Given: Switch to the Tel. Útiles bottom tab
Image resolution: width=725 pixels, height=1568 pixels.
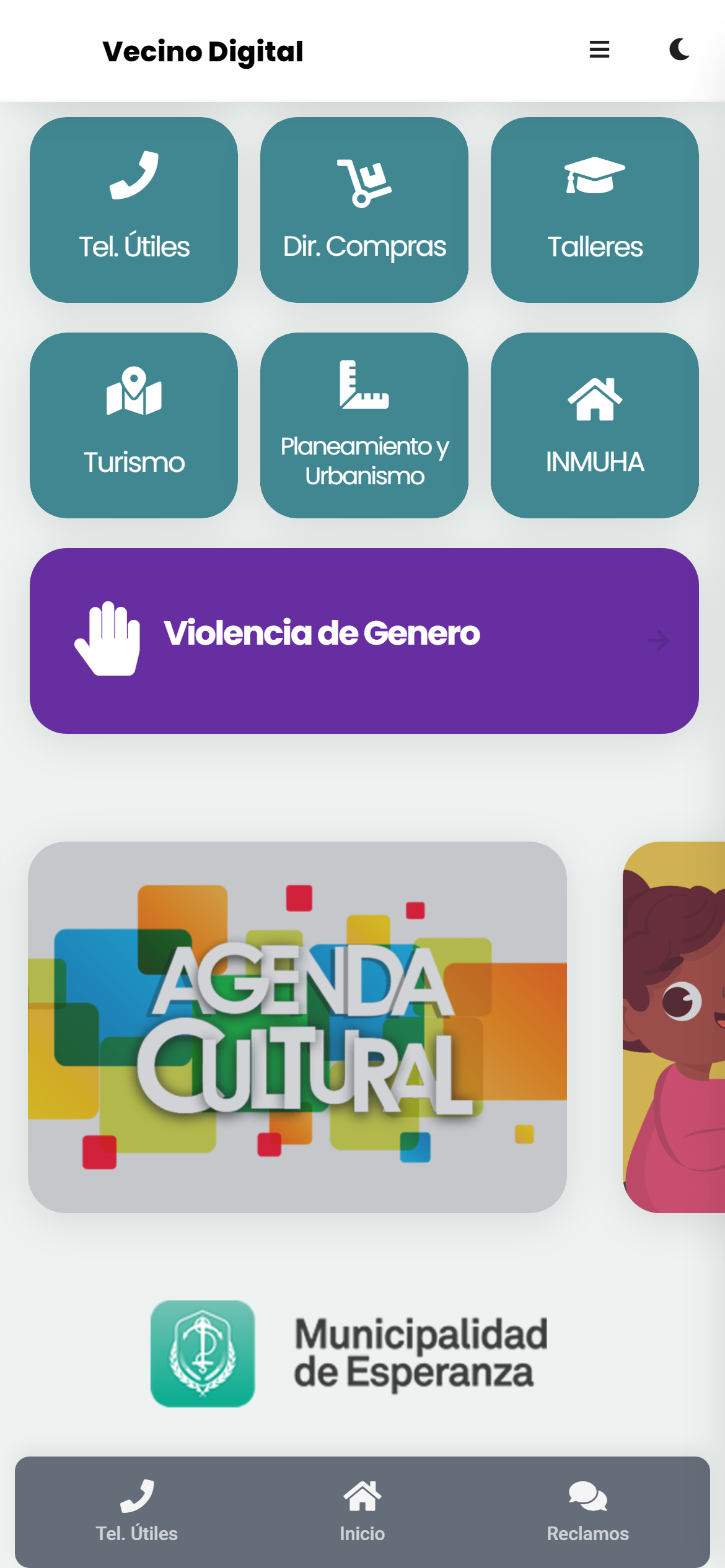Looking at the screenshot, I should 137,1511.
